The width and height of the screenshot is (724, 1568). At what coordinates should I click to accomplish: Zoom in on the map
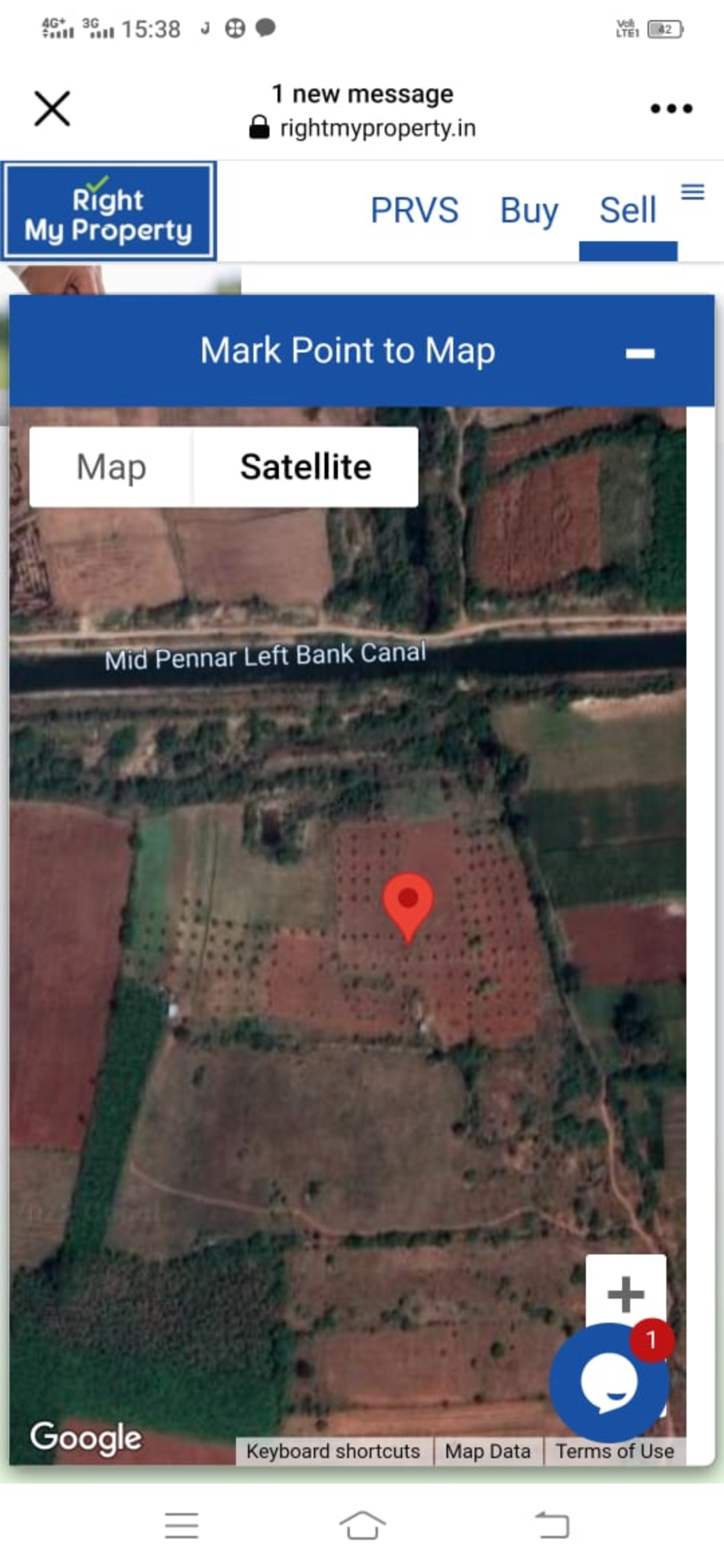625,1293
